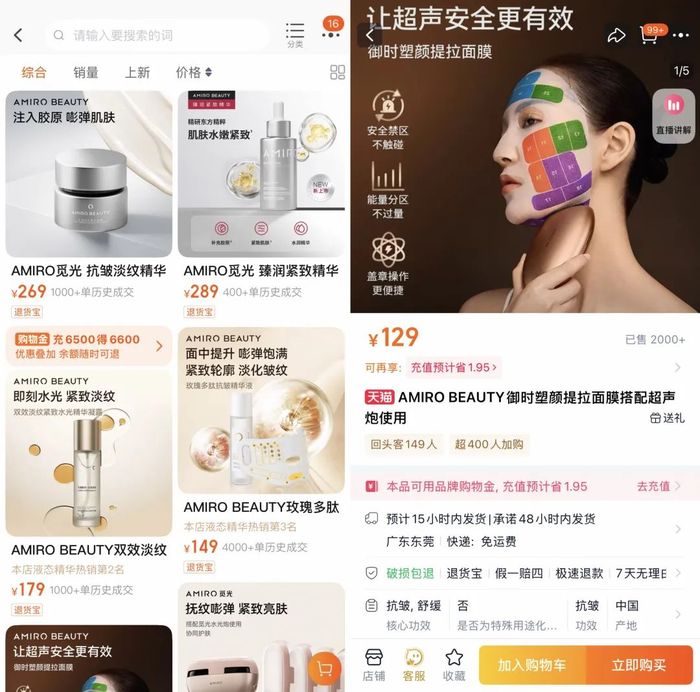Switch to the 上新 tab
The width and height of the screenshot is (700, 692).
point(138,72)
